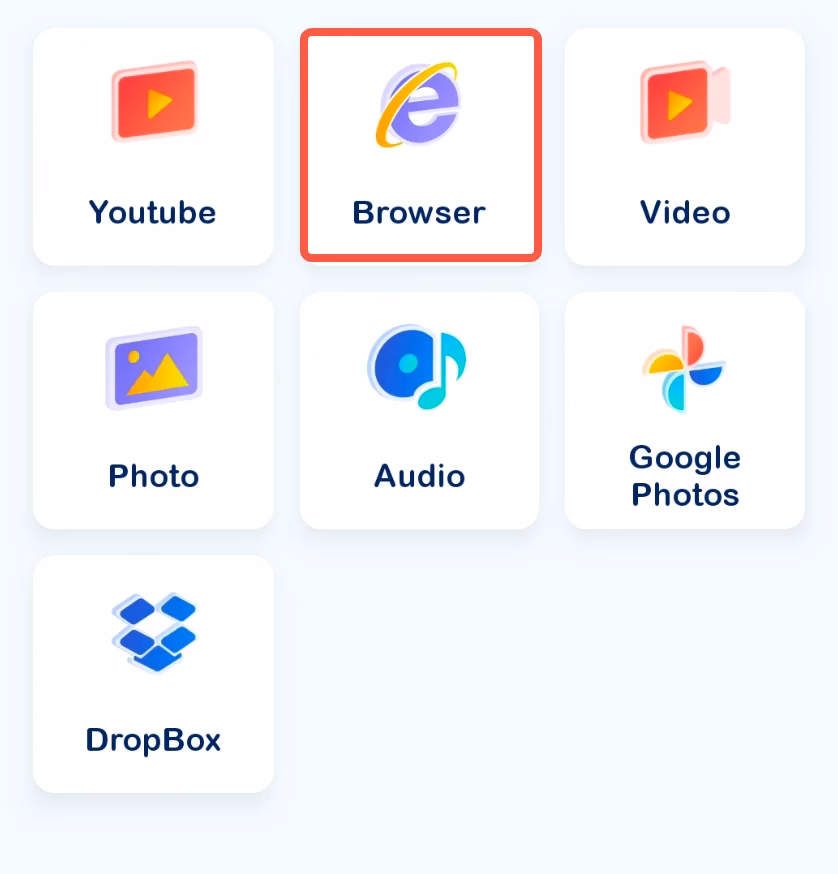838x874 pixels.
Task: Click the Video card in top row
Action: tap(684, 147)
